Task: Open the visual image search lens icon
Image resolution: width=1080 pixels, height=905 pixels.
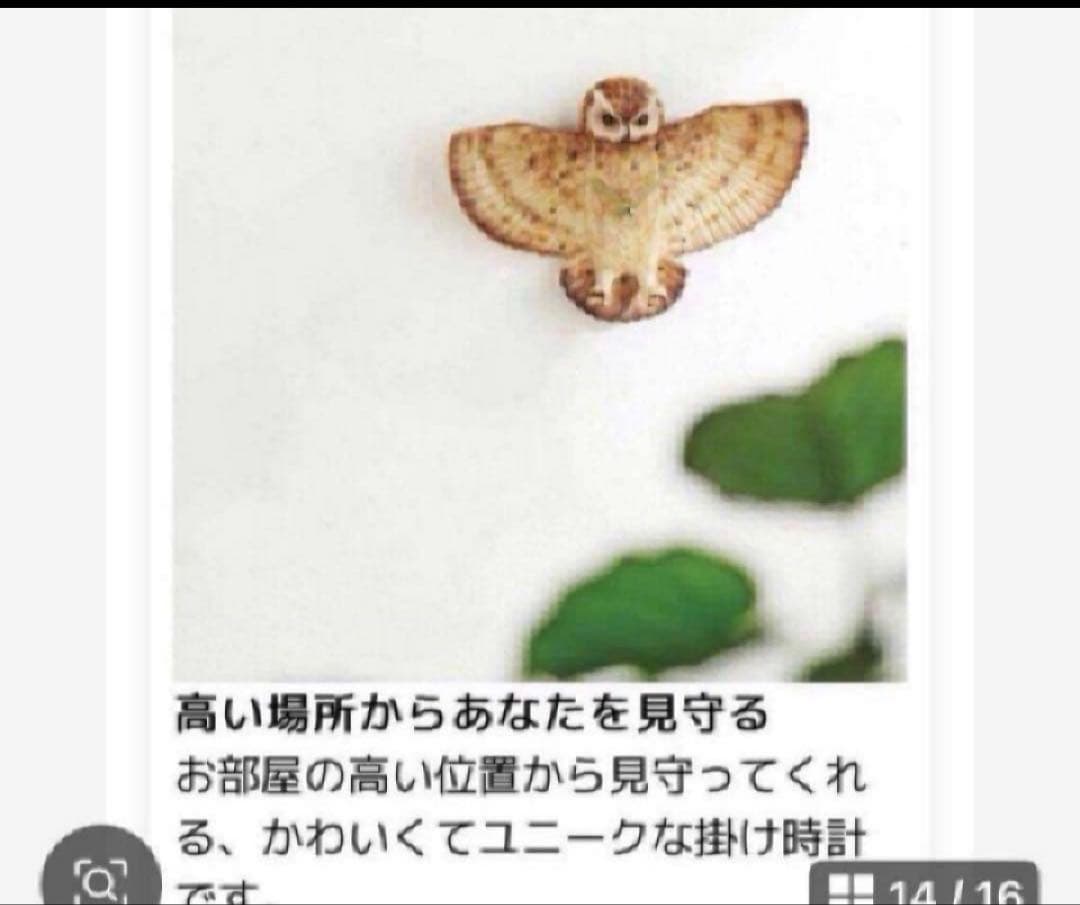Action: (x=100, y=880)
